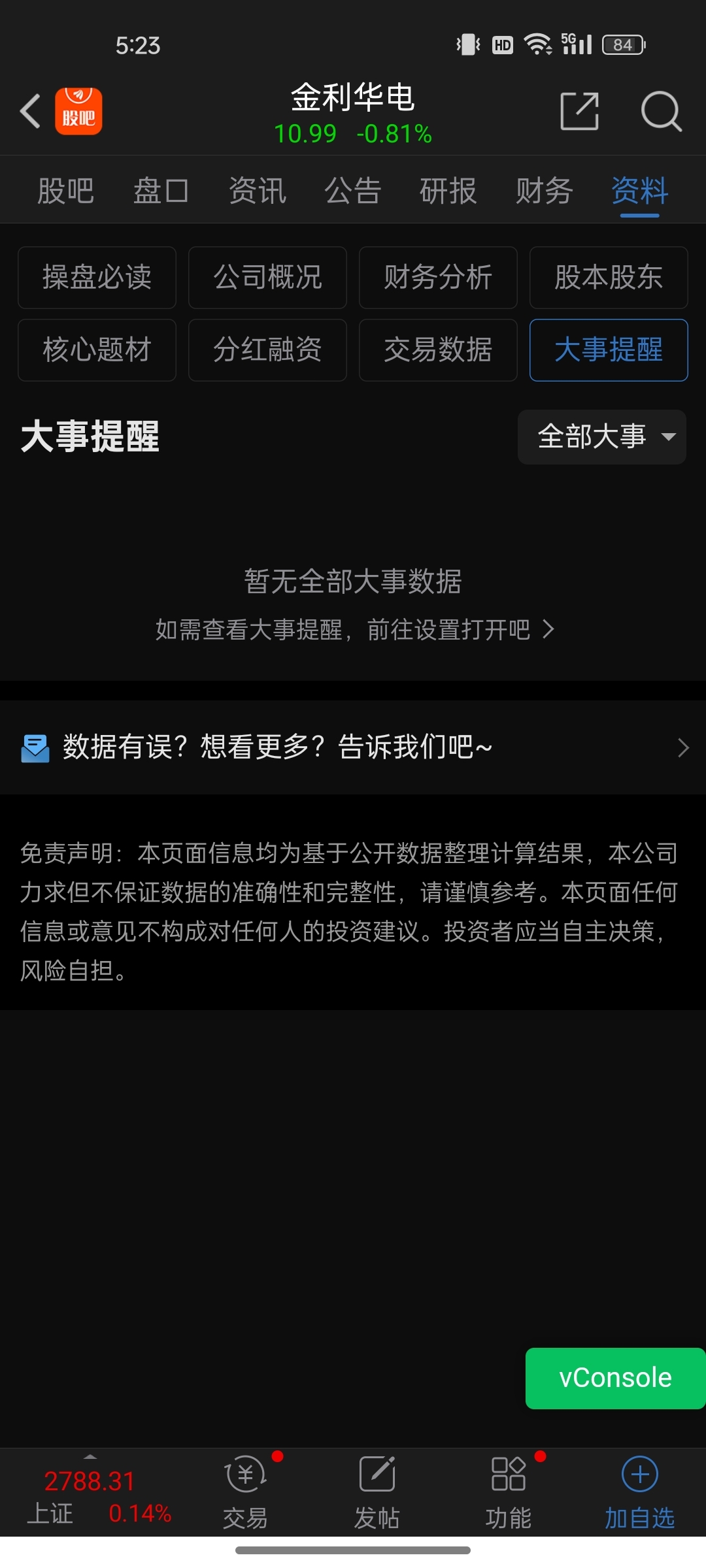The height and width of the screenshot is (1568, 706).
Task: Switch to the 研报 tab
Action: 448,191
